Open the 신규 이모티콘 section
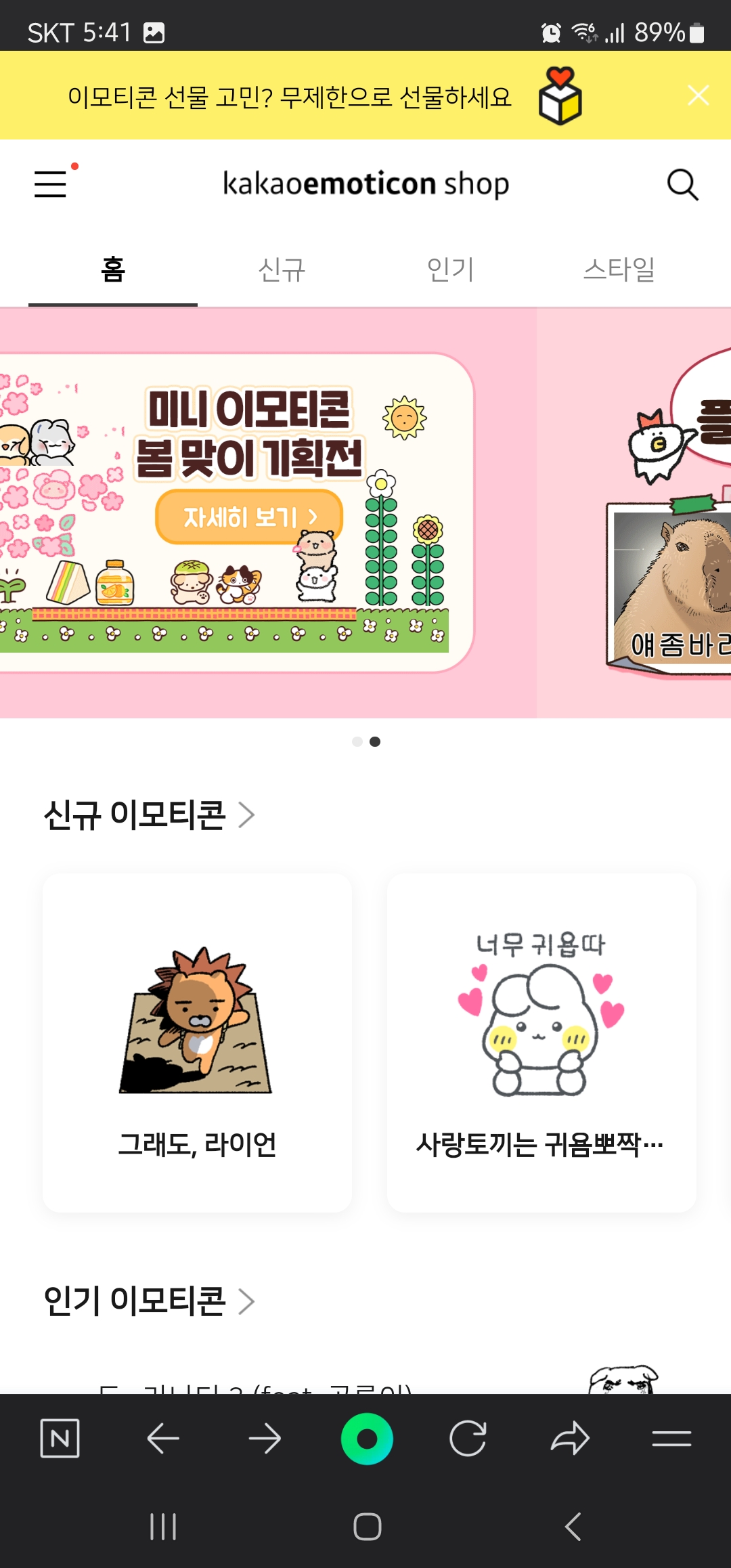Image resolution: width=731 pixels, height=1568 pixels. (149, 815)
